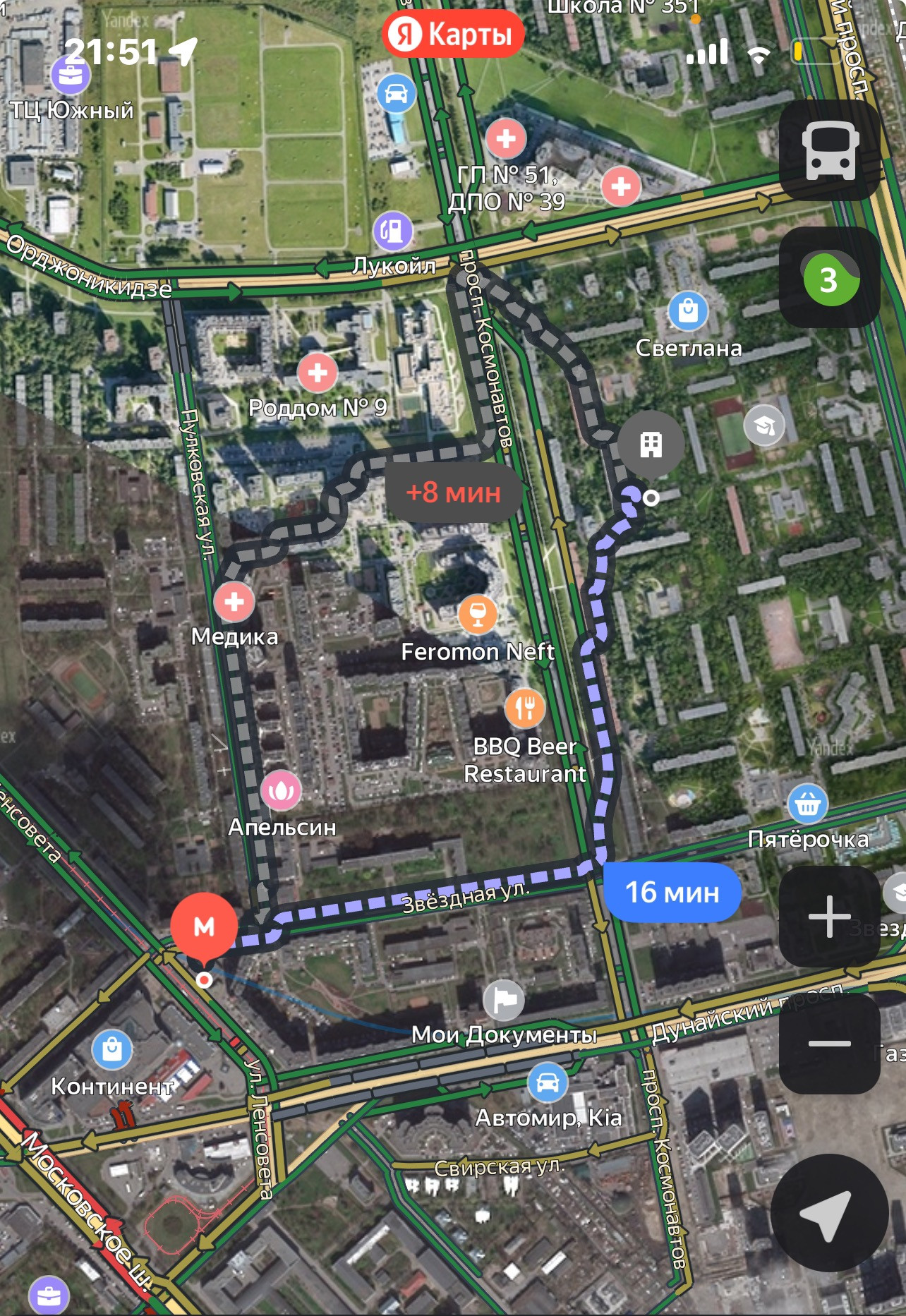Open the Мои Документы marker

[504, 1000]
